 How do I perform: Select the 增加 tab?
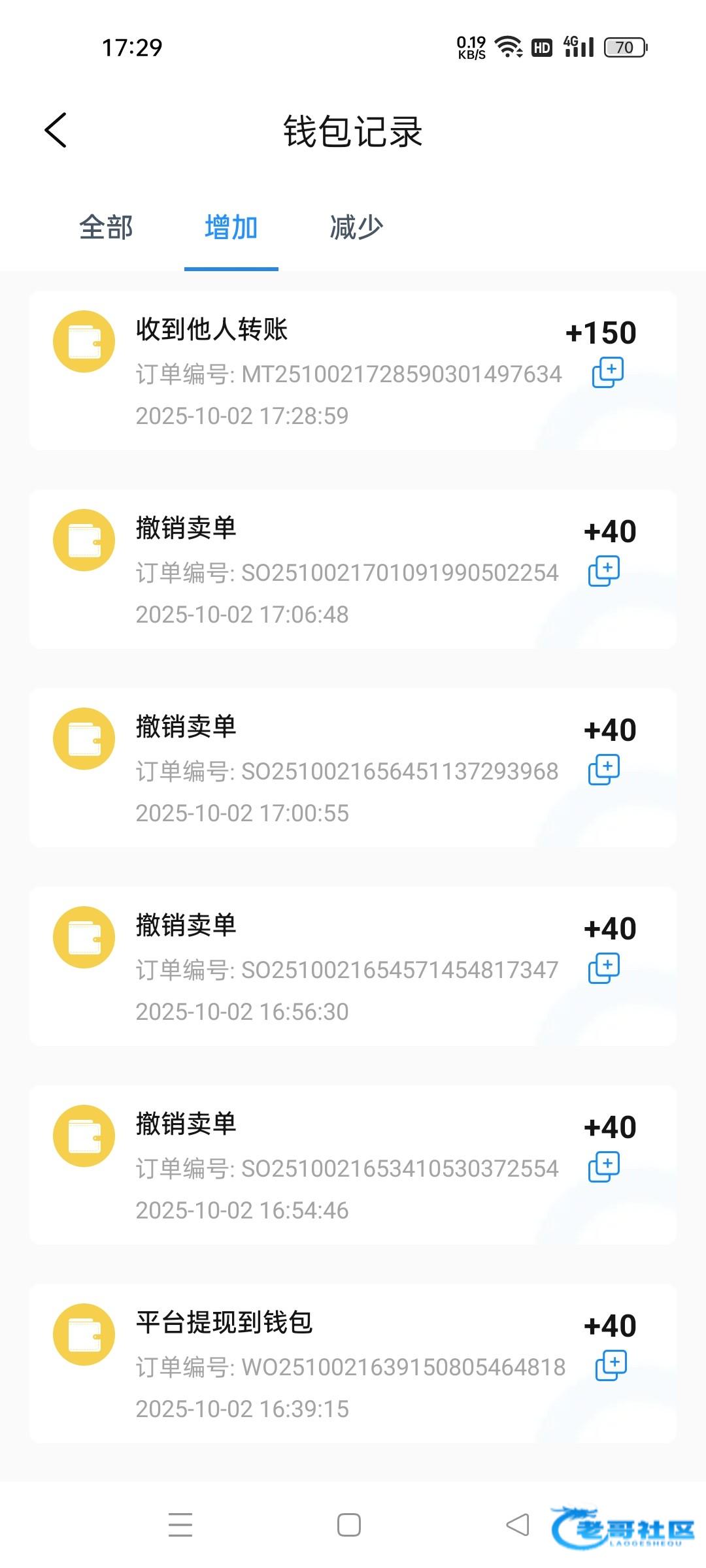pyautogui.click(x=231, y=228)
